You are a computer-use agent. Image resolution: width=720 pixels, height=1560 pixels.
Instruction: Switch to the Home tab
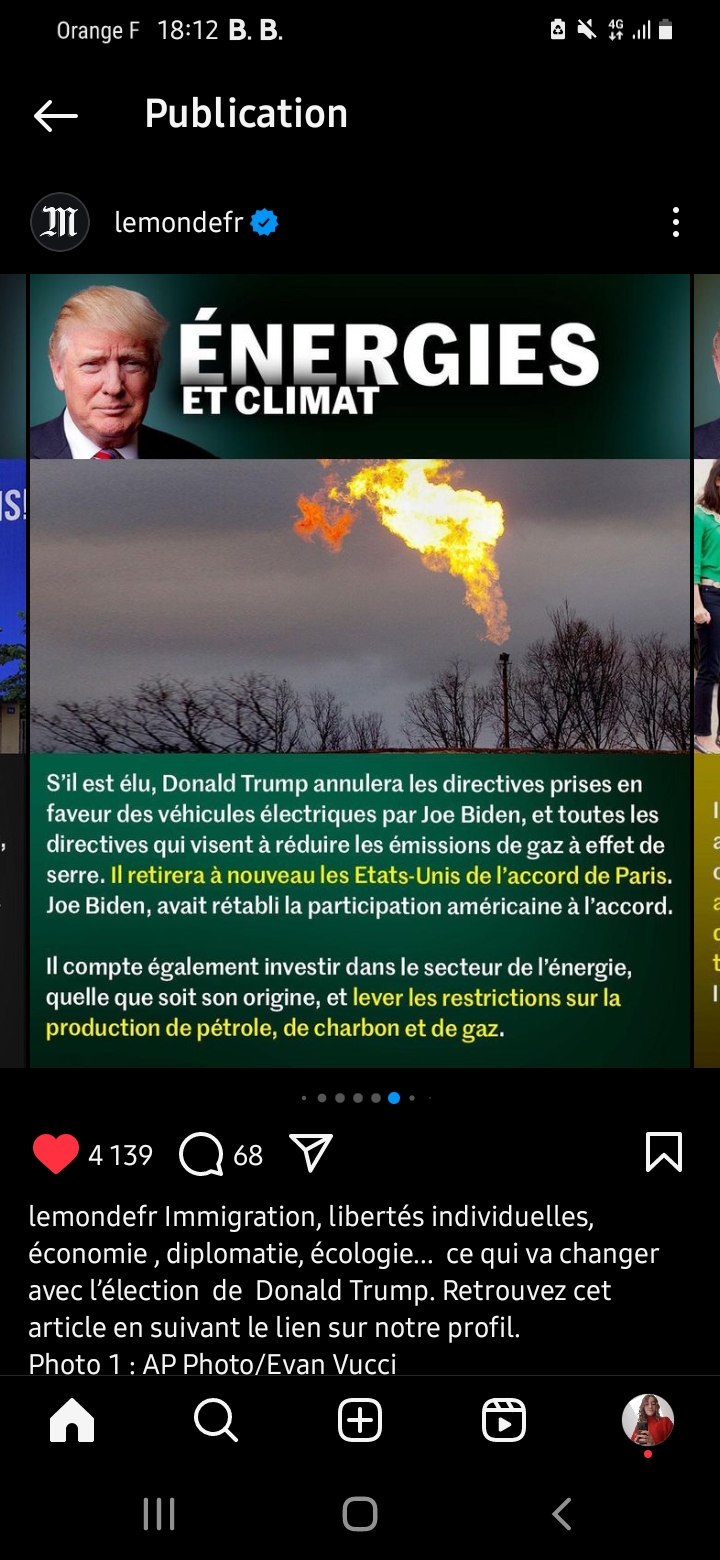tap(72, 1420)
